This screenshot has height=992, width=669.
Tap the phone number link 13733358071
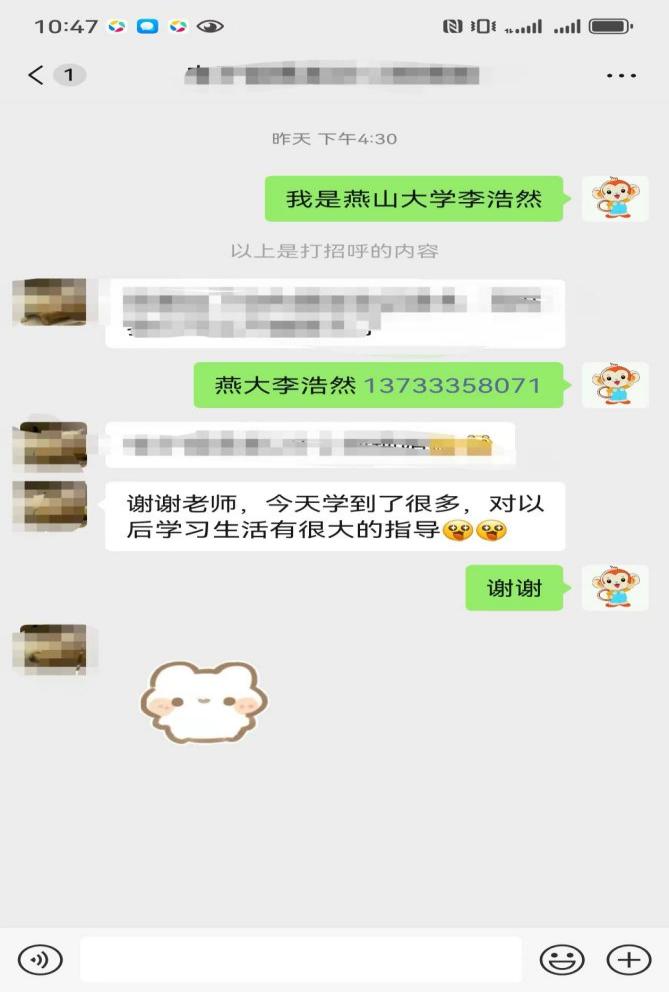coord(452,385)
